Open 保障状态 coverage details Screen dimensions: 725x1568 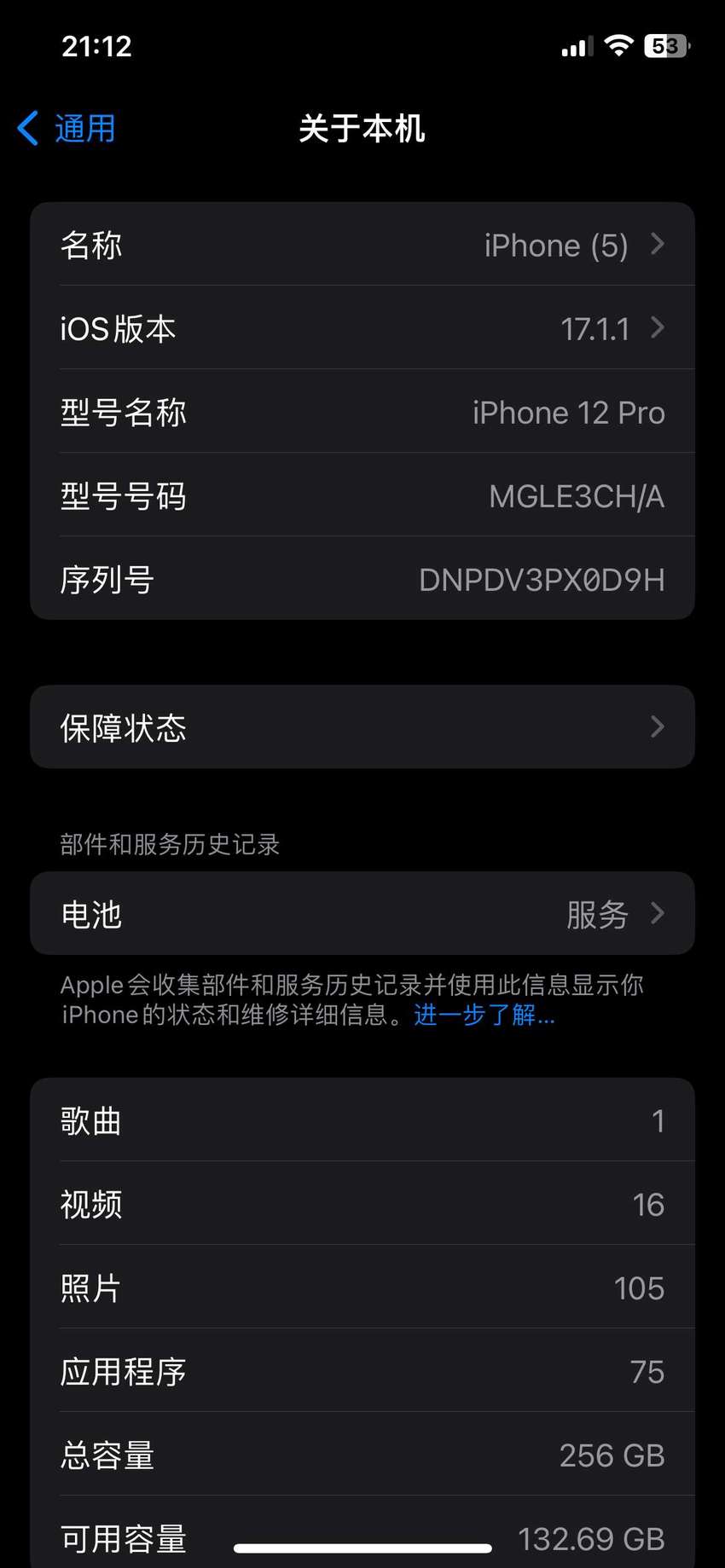(362, 727)
